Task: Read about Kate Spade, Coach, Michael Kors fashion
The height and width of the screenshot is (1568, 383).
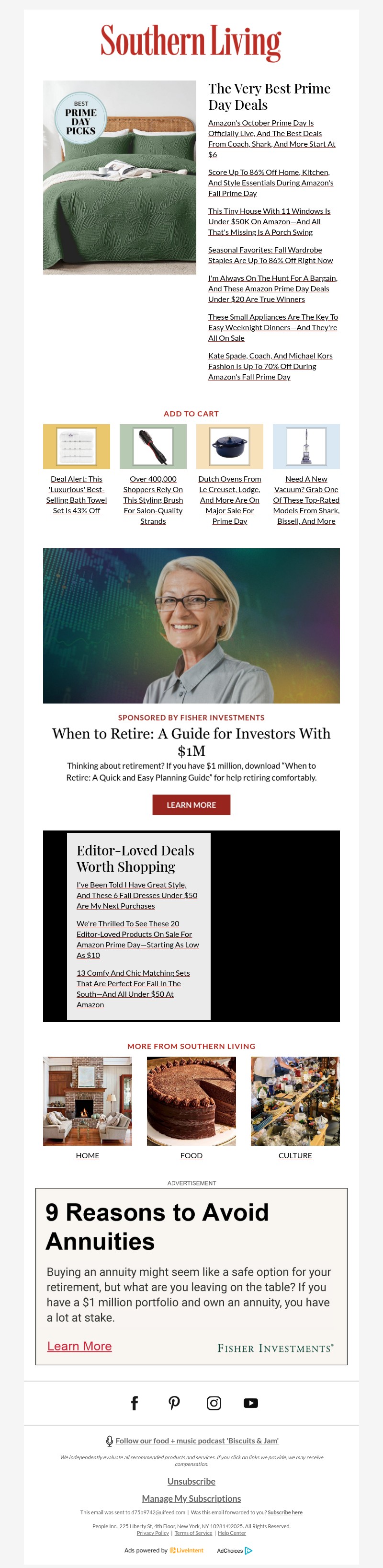Action: pos(270,367)
